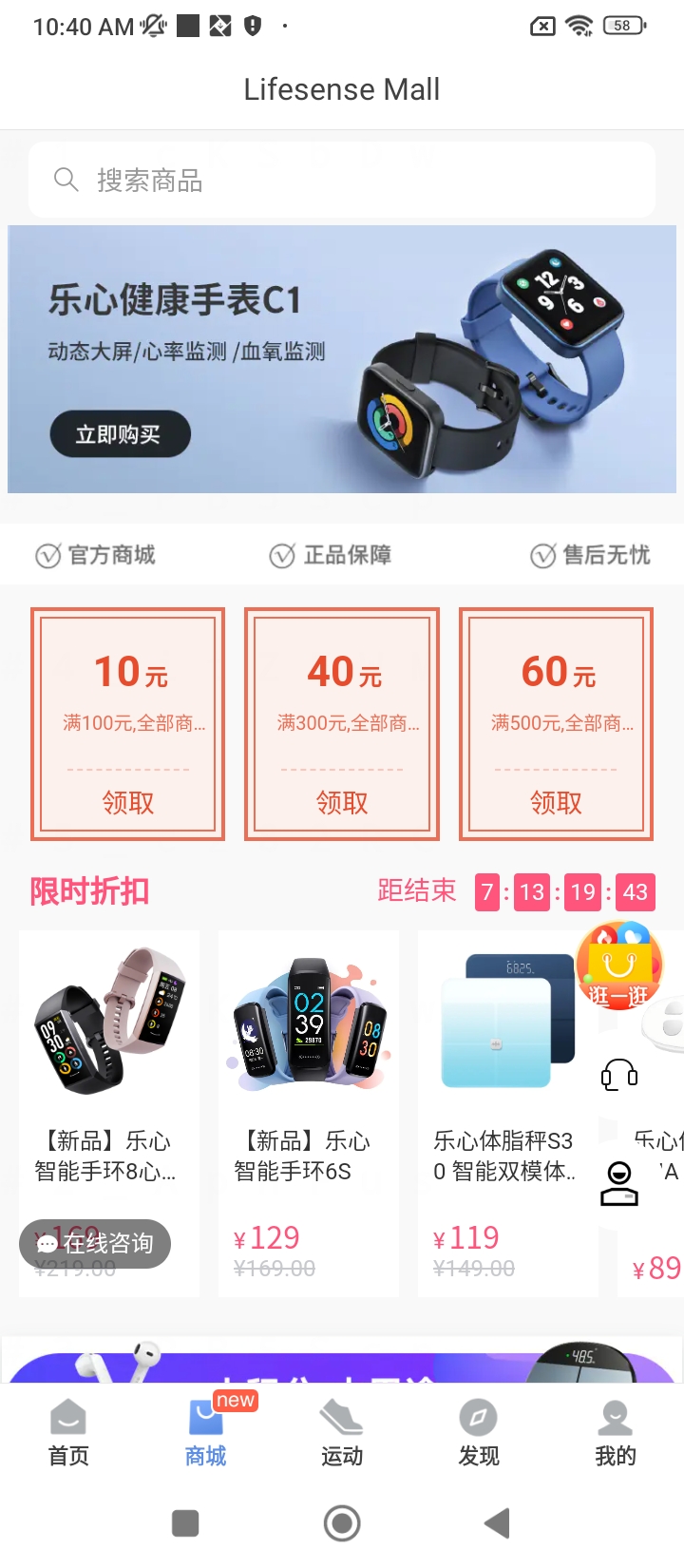
Task: Claim the 10元 coupon
Action: (x=128, y=803)
